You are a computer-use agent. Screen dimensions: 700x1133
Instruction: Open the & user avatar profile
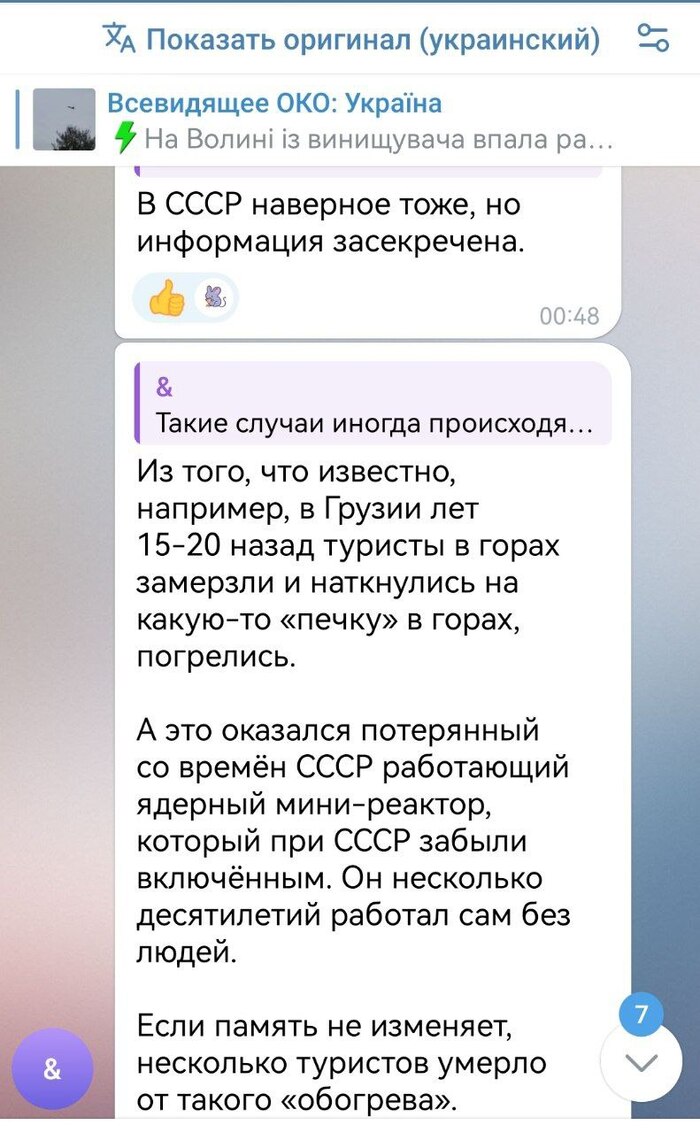[x=53, y=1069]
